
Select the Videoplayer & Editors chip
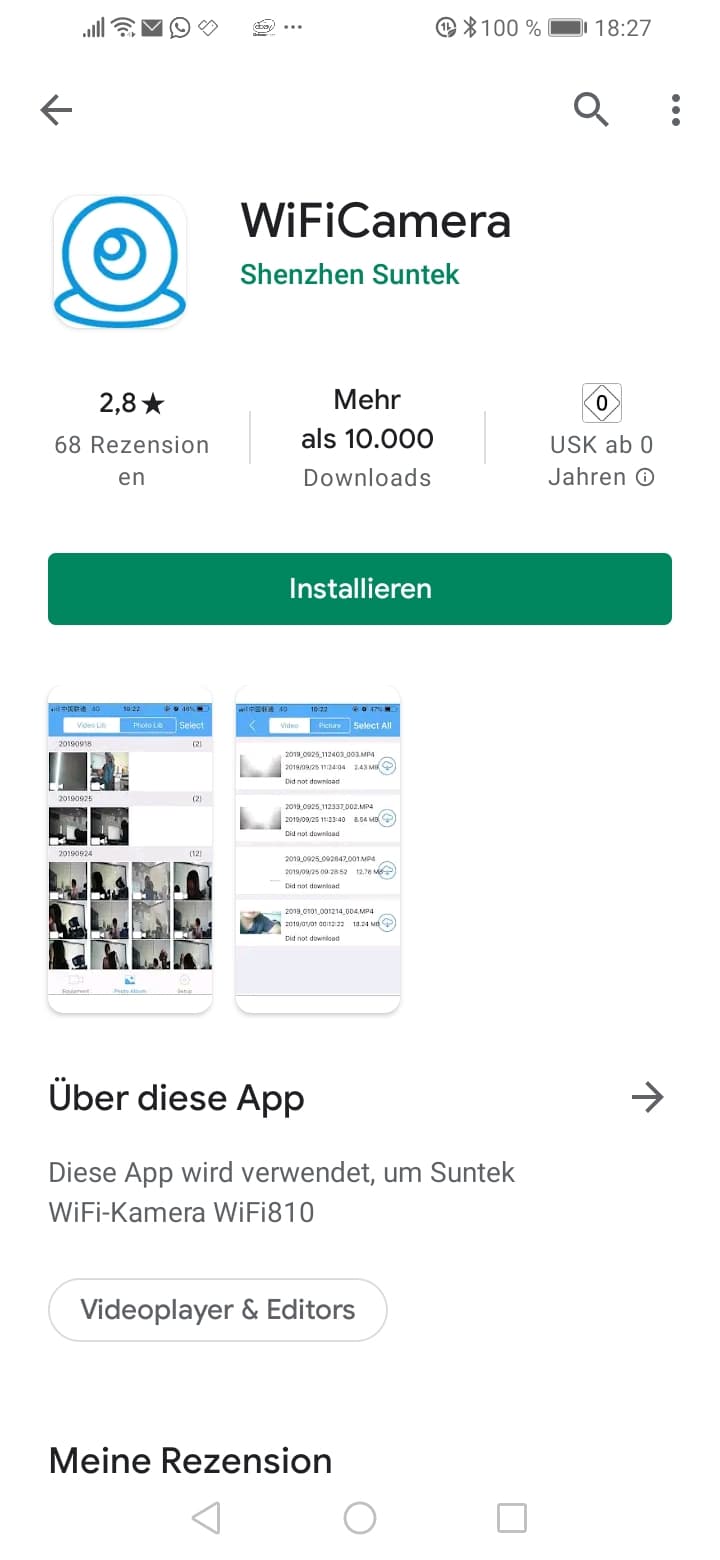coord(218,1310)
